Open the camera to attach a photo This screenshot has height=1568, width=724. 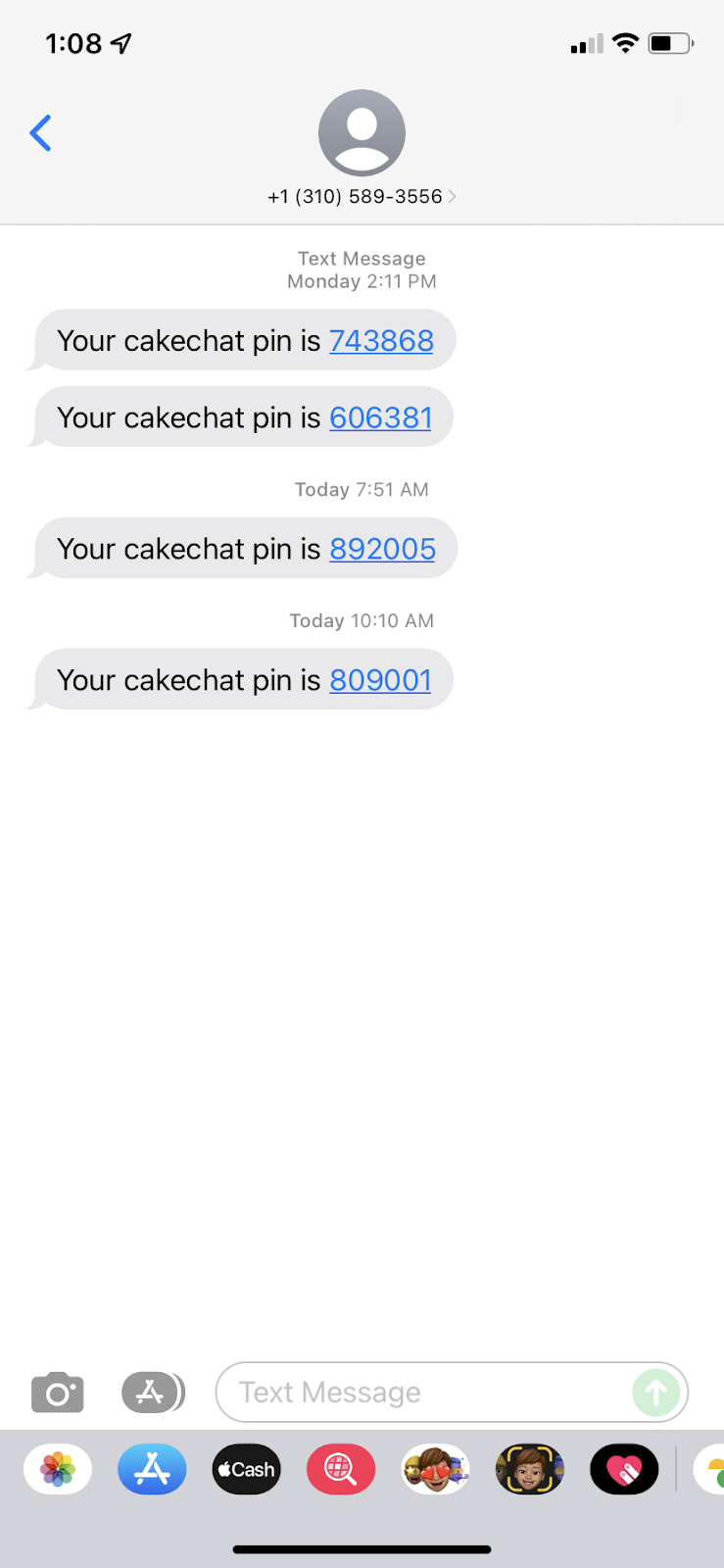[58, 1393]
